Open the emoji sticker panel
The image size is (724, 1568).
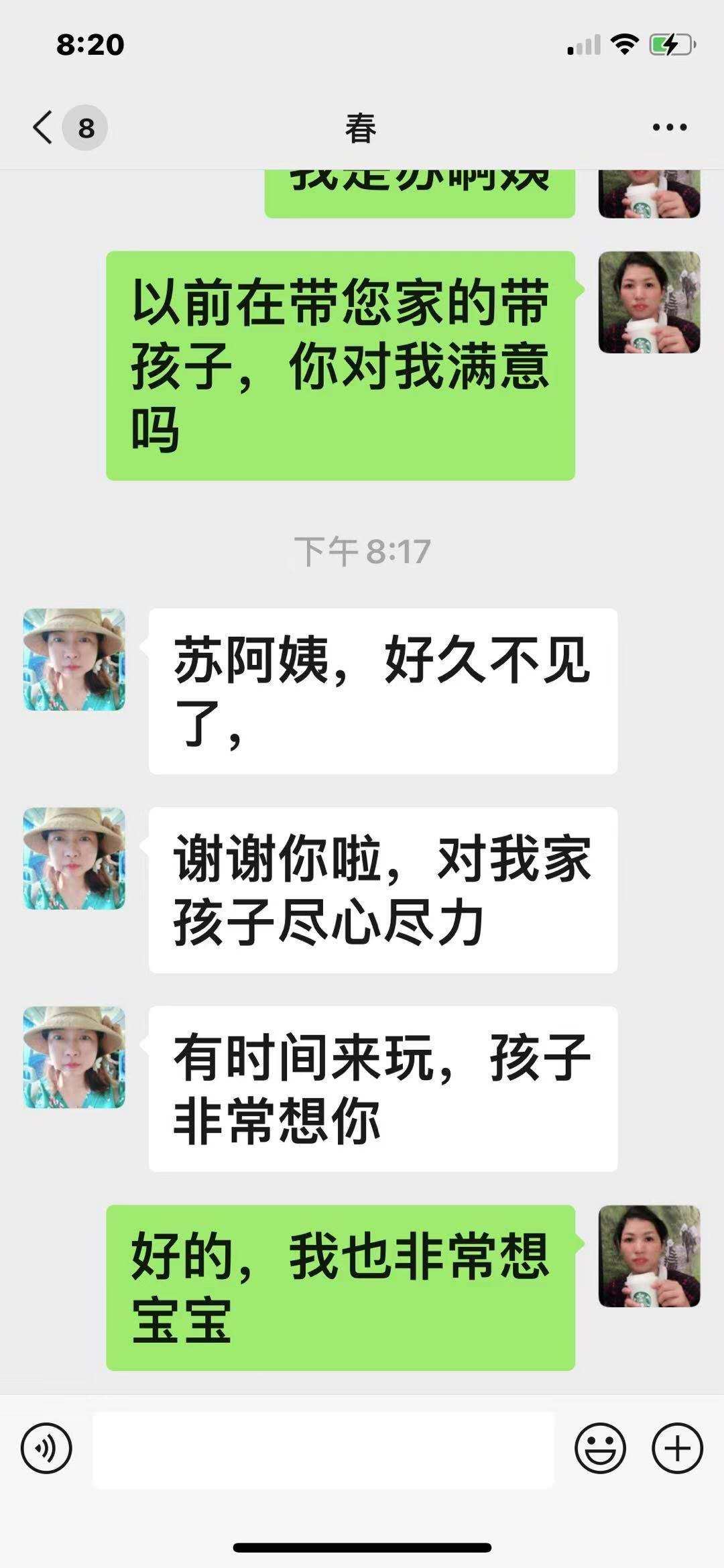(x=600, y=1447)
